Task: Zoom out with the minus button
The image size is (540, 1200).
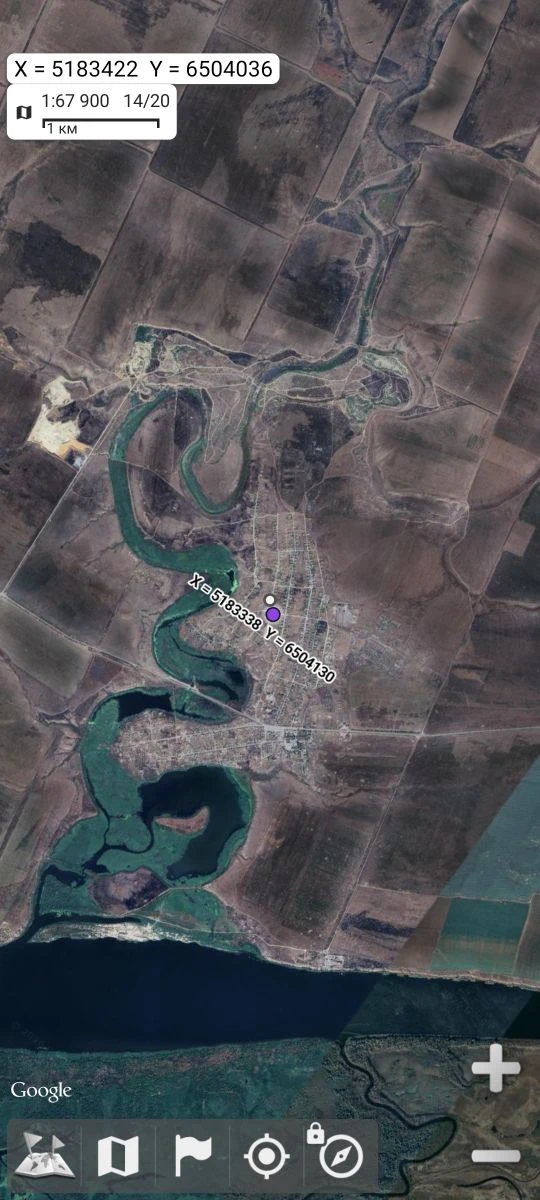Action: click(x=496, y=1156)
